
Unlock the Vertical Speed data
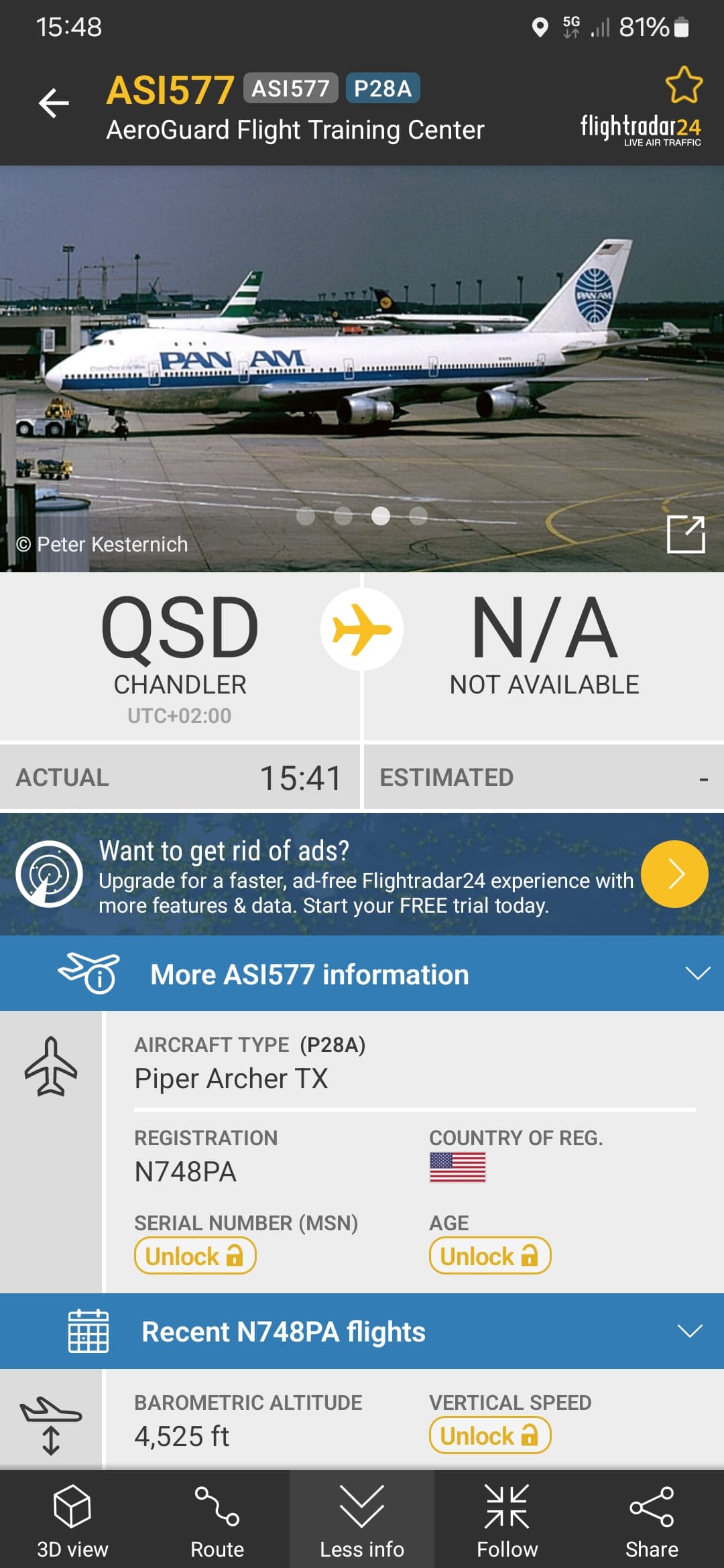[490, 1435]
